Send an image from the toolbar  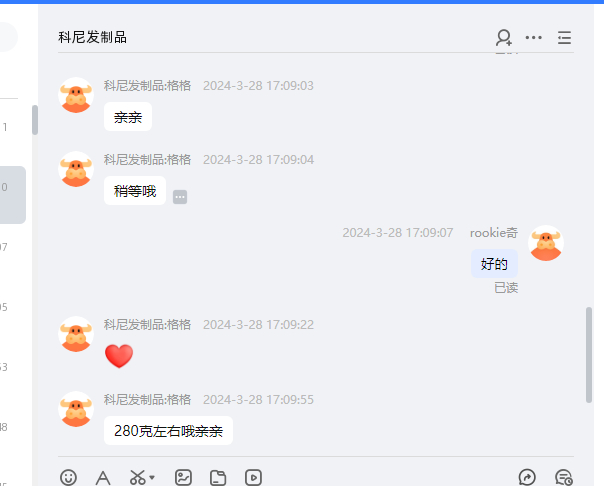click(183, 478)
